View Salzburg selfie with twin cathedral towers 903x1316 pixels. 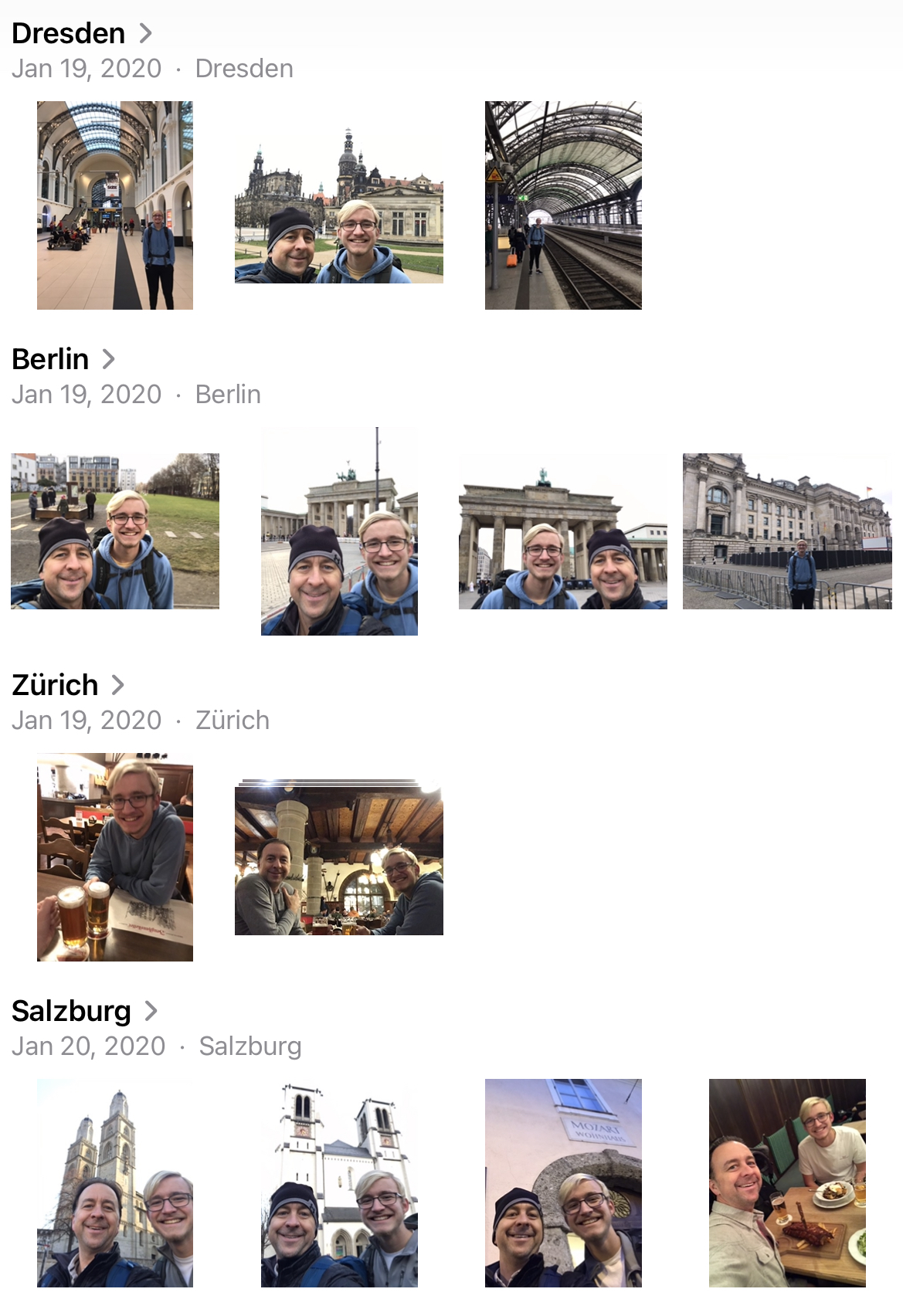(115, 1183)
